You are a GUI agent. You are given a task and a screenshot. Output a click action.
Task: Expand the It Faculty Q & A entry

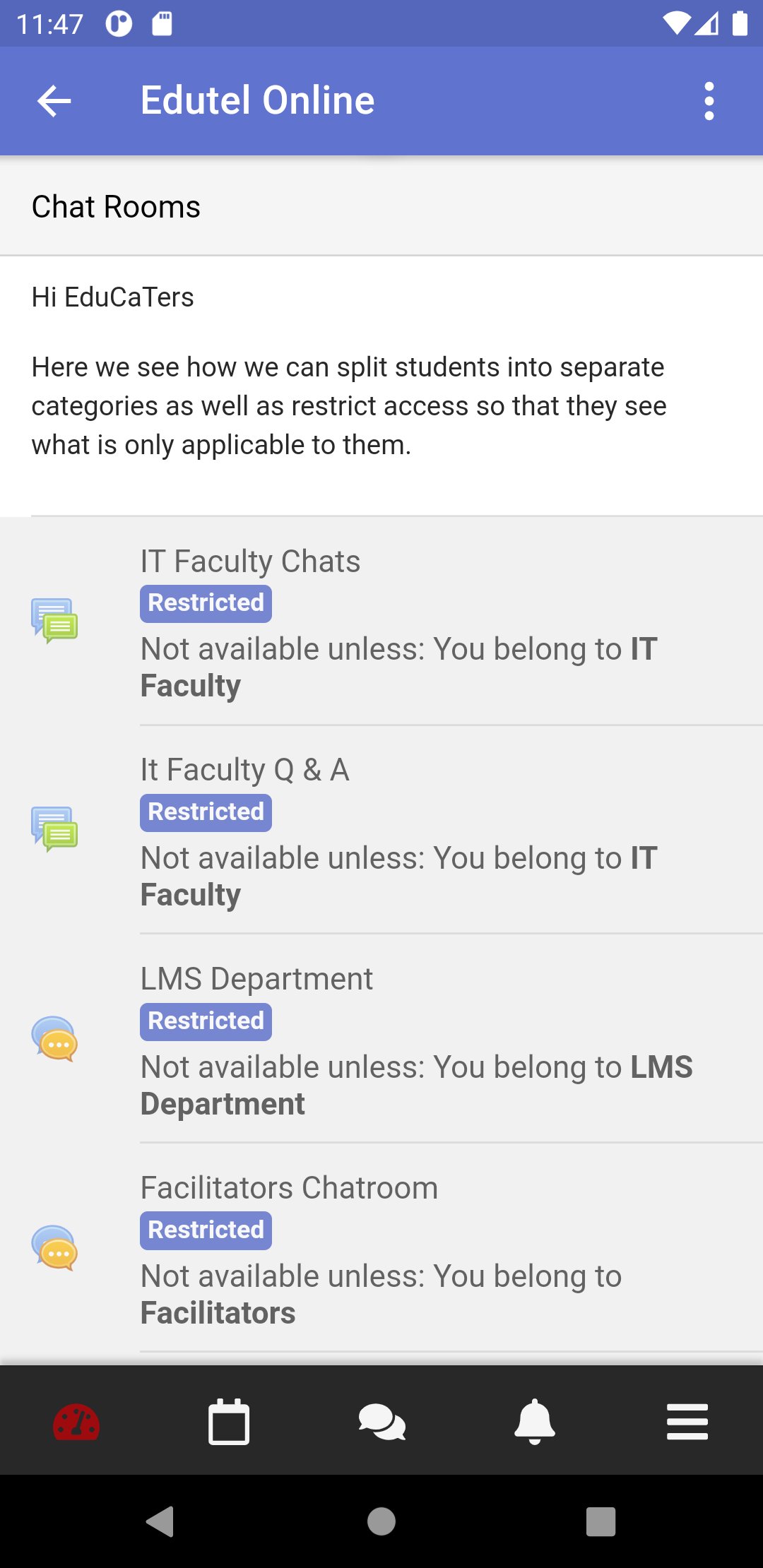tap(246, 770)
